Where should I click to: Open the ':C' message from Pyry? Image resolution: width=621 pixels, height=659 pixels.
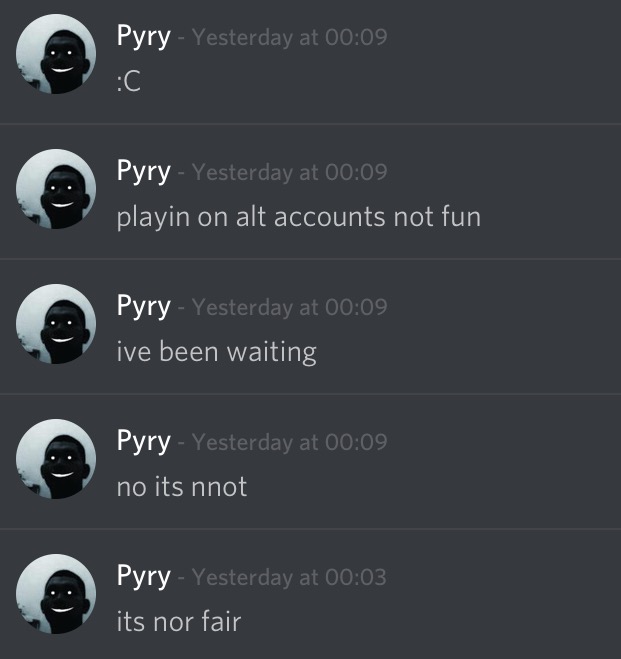[129, 82]
